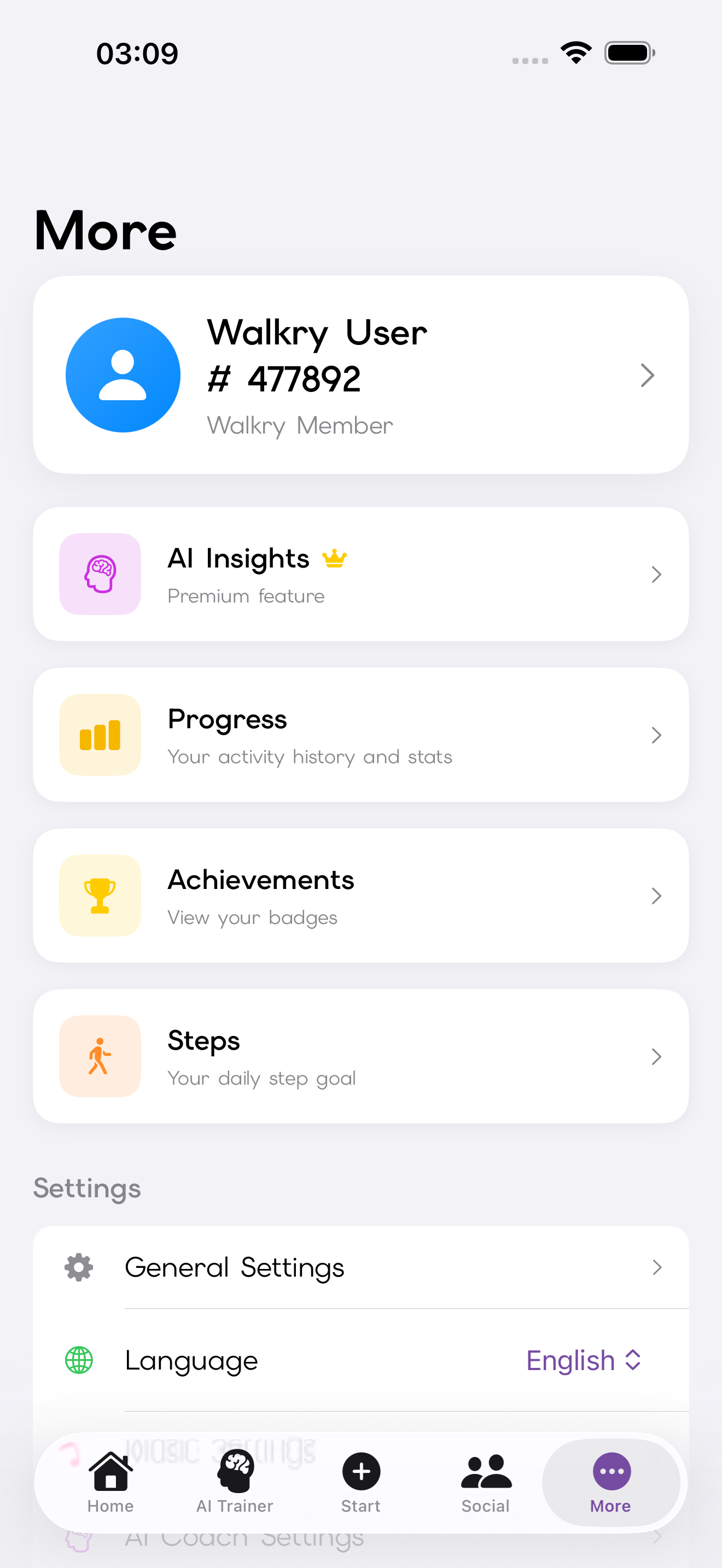The width and height of the screenshot is (722, 1568).
Task: Expand the Walkry User profile via chevron
Action: 647,376
